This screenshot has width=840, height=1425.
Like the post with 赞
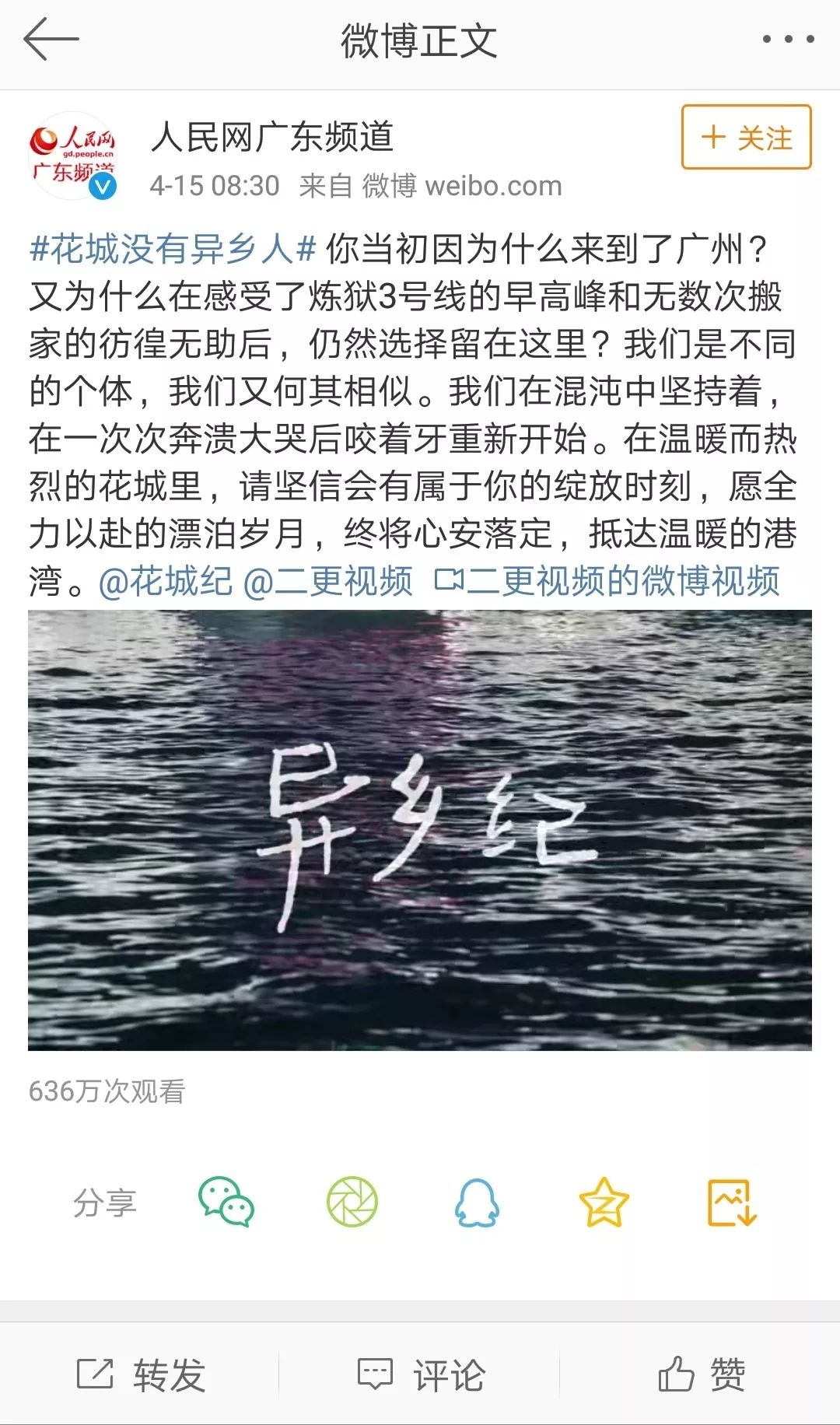pyautogui.click(x=701, y=1374)
